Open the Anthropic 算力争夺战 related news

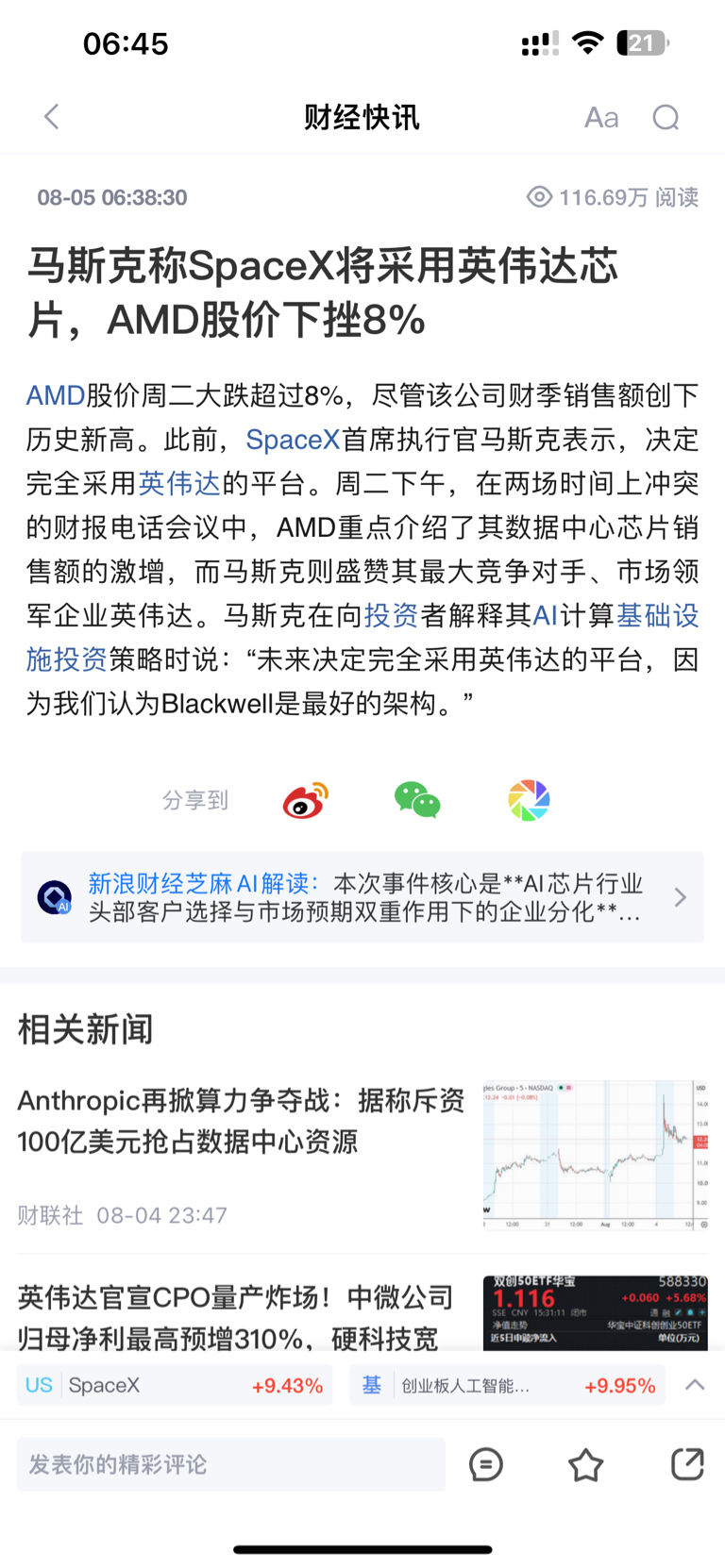coord(362,1157)
